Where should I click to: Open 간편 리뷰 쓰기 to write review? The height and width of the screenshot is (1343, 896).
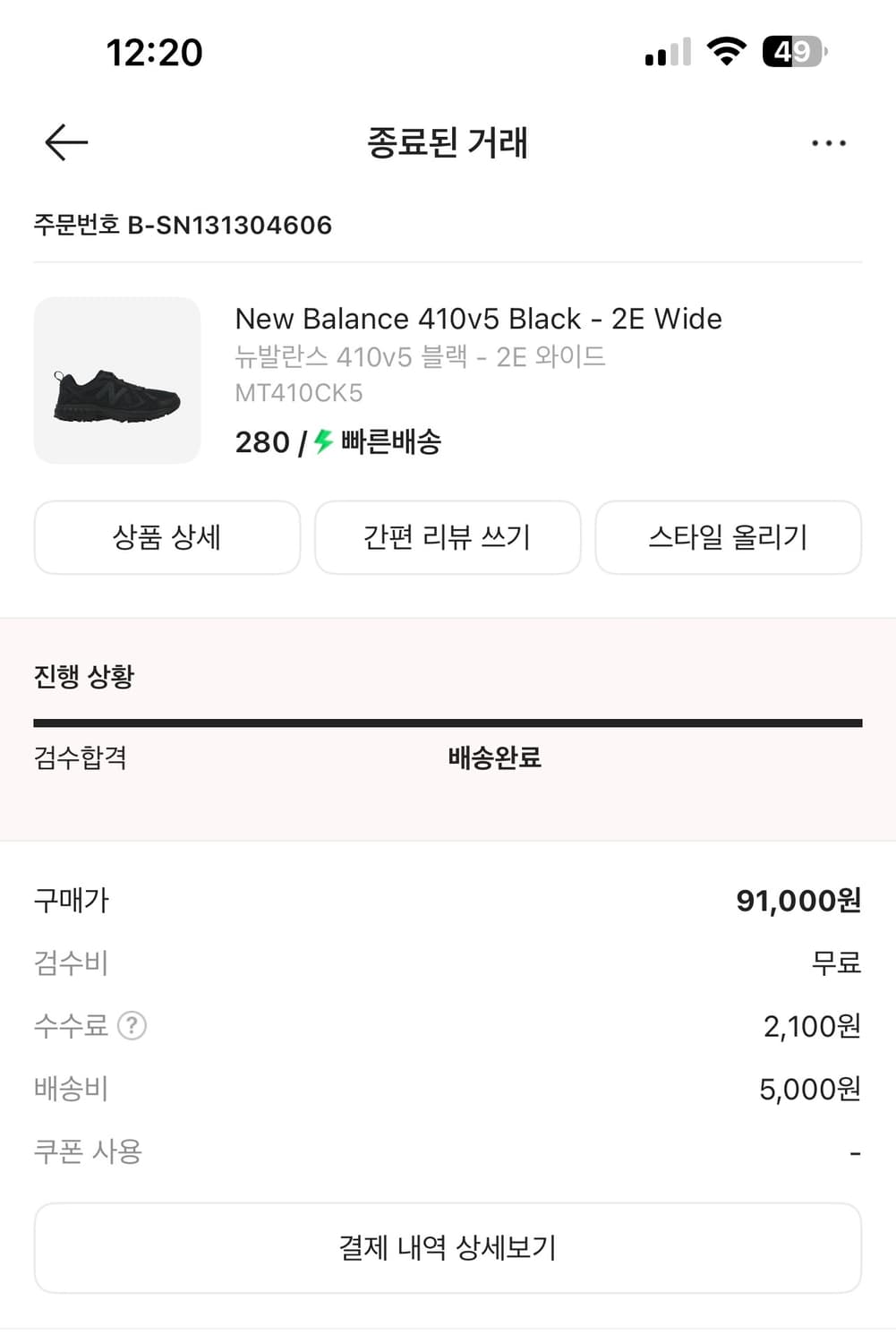448,537
